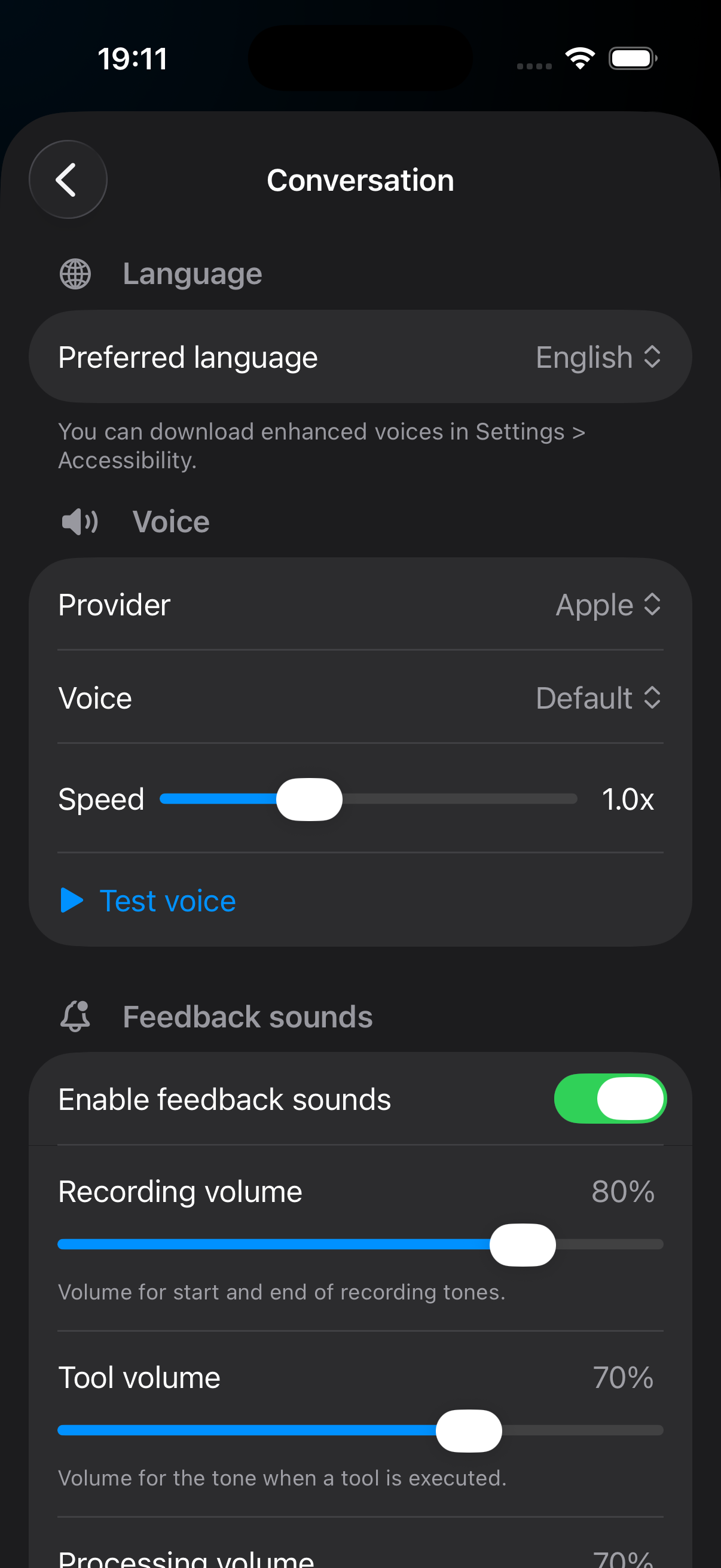Tap the clock showing 19:11
Screen dimensions: 721x1568
pos(132,59)
